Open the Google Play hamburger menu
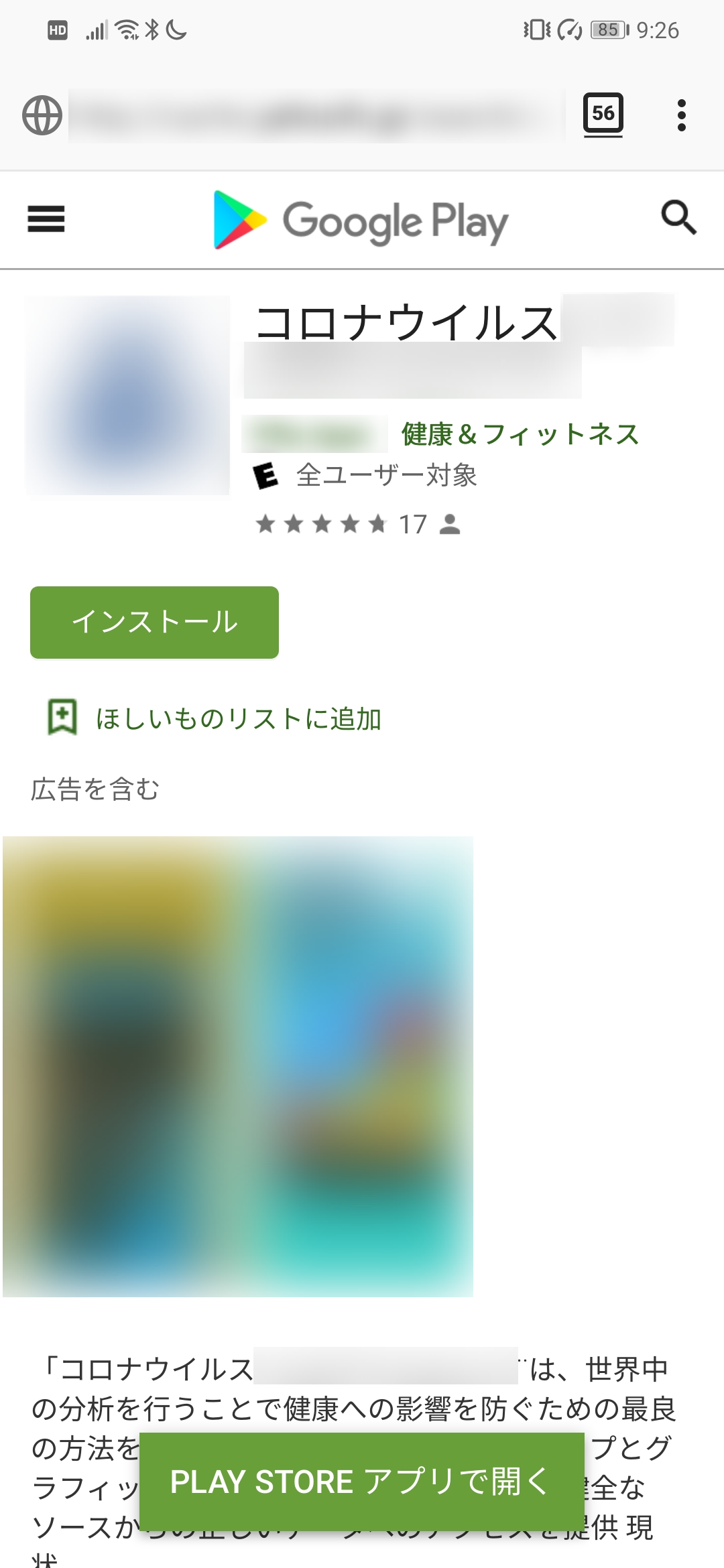The image size is (724, 1568). [x=46, y=219]
